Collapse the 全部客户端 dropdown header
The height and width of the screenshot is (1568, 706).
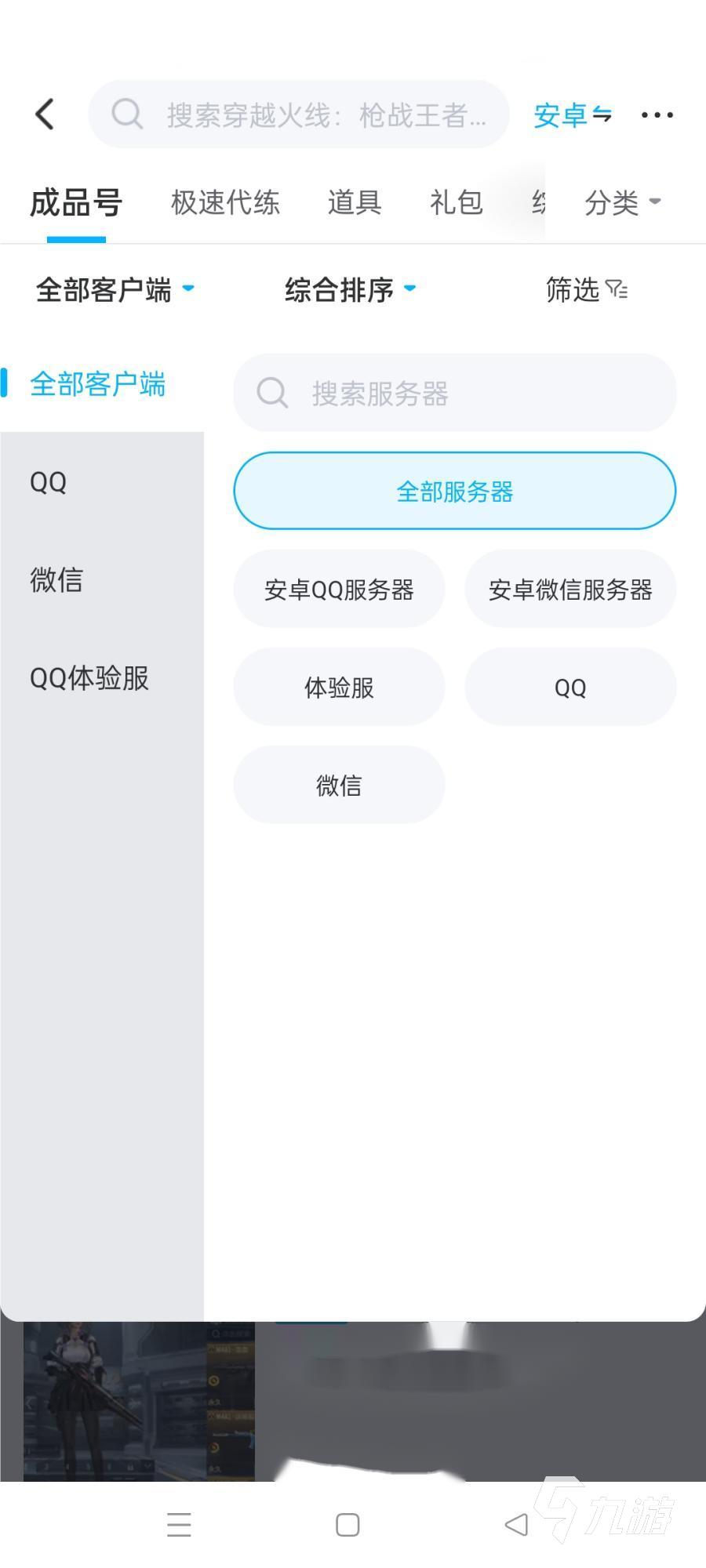(x=115, y=290)
